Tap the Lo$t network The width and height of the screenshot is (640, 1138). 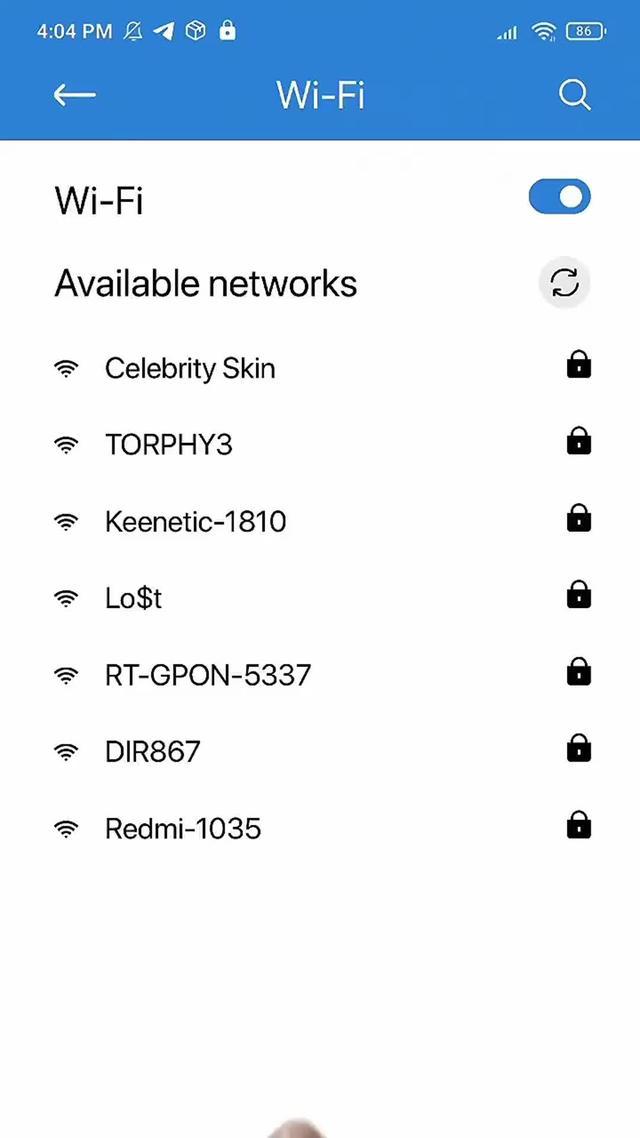133,598
